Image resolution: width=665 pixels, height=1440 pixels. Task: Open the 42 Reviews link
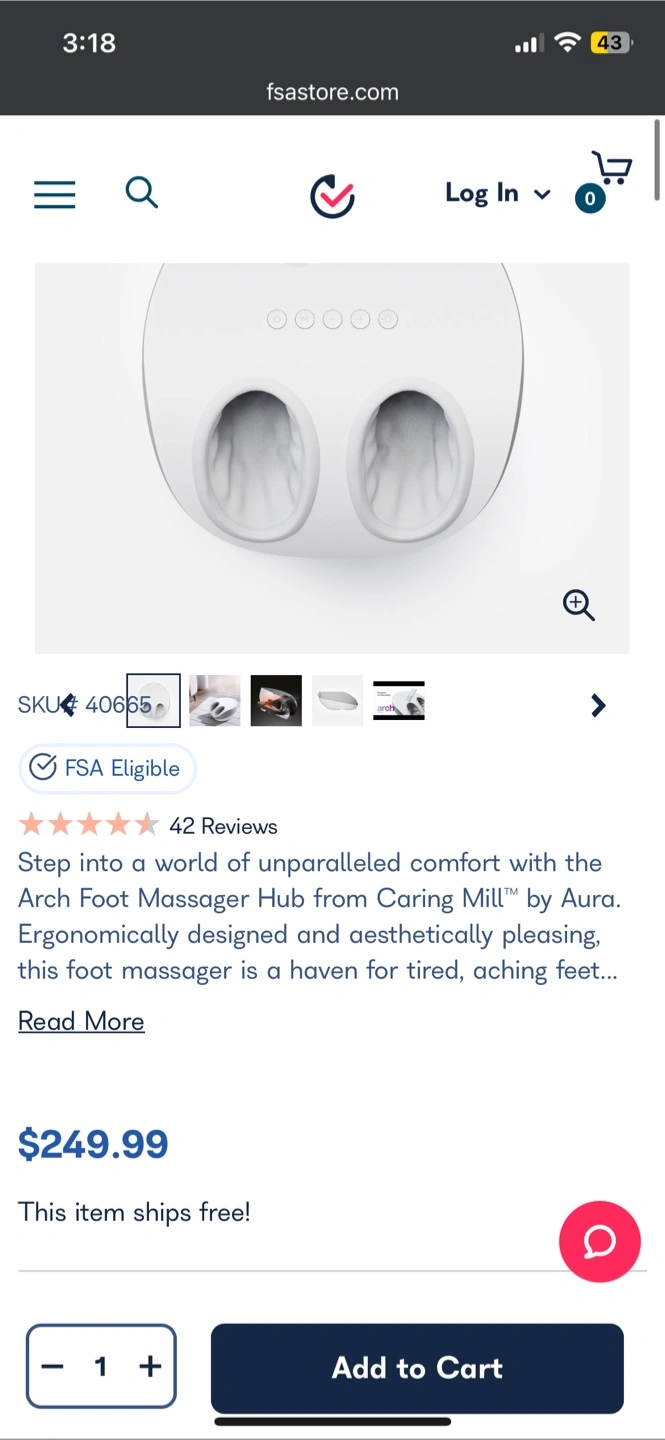click(223, 826)
